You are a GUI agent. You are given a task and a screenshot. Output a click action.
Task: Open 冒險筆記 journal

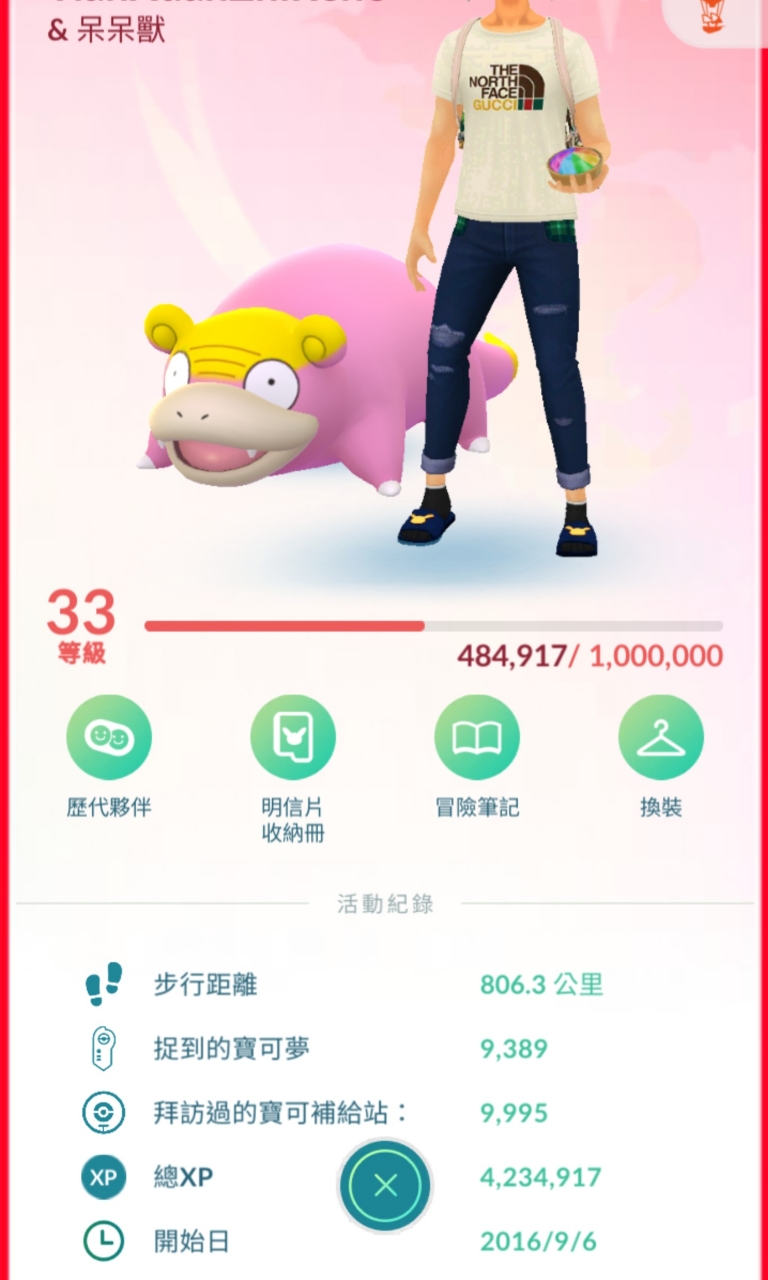click(x=477, y=738)
